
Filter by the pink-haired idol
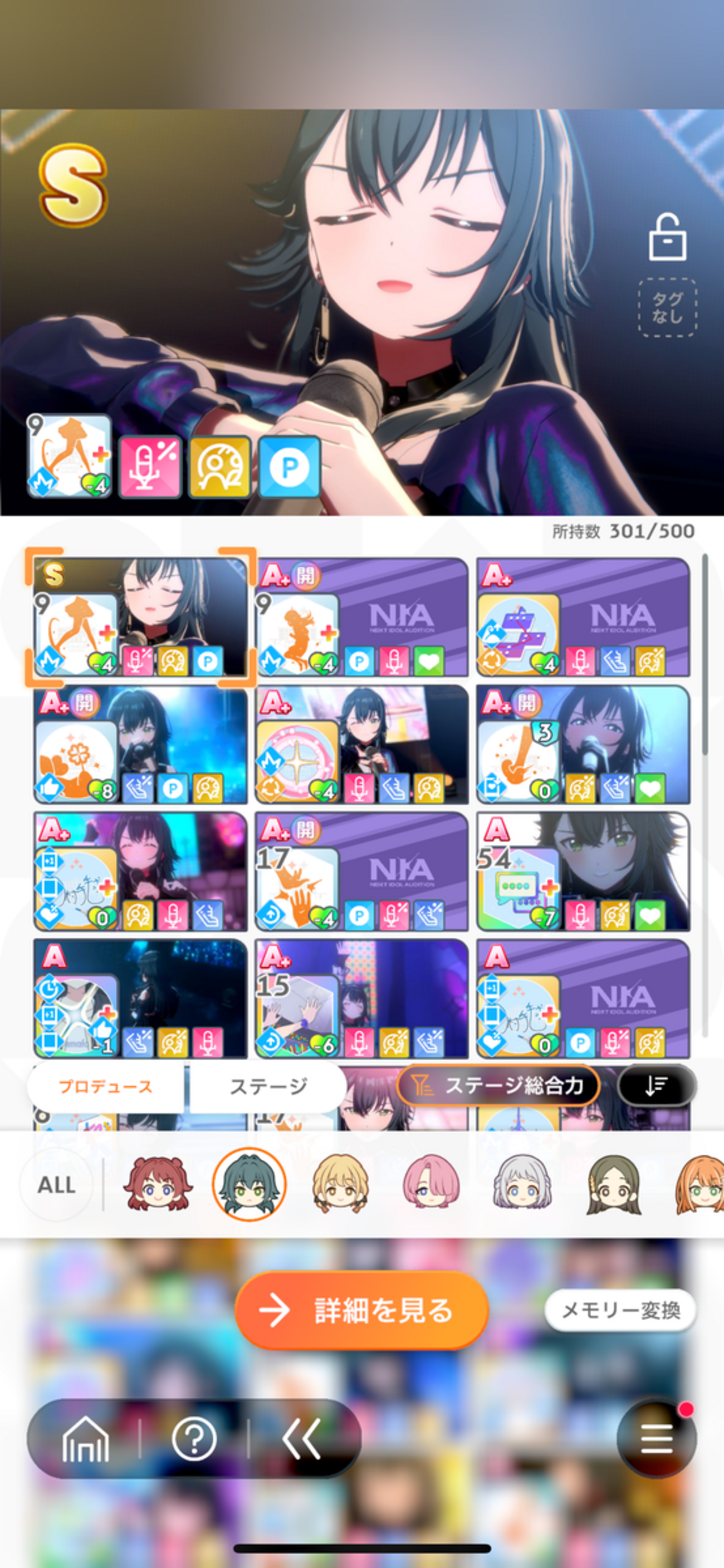431,1184
